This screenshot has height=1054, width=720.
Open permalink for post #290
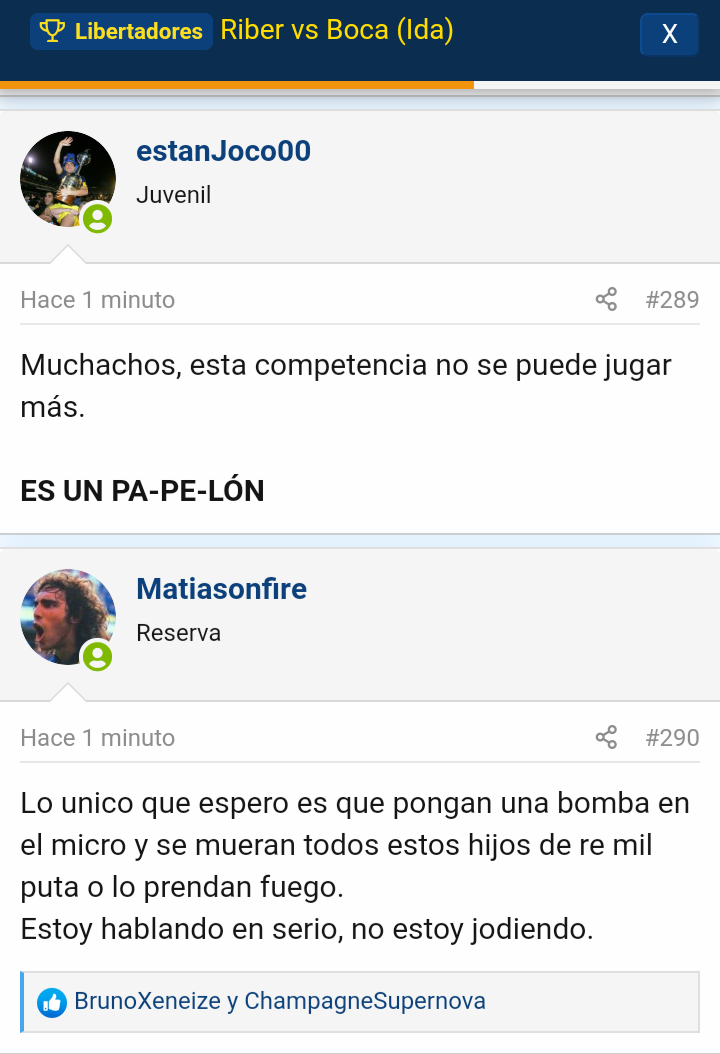click(x=672, y=738)
